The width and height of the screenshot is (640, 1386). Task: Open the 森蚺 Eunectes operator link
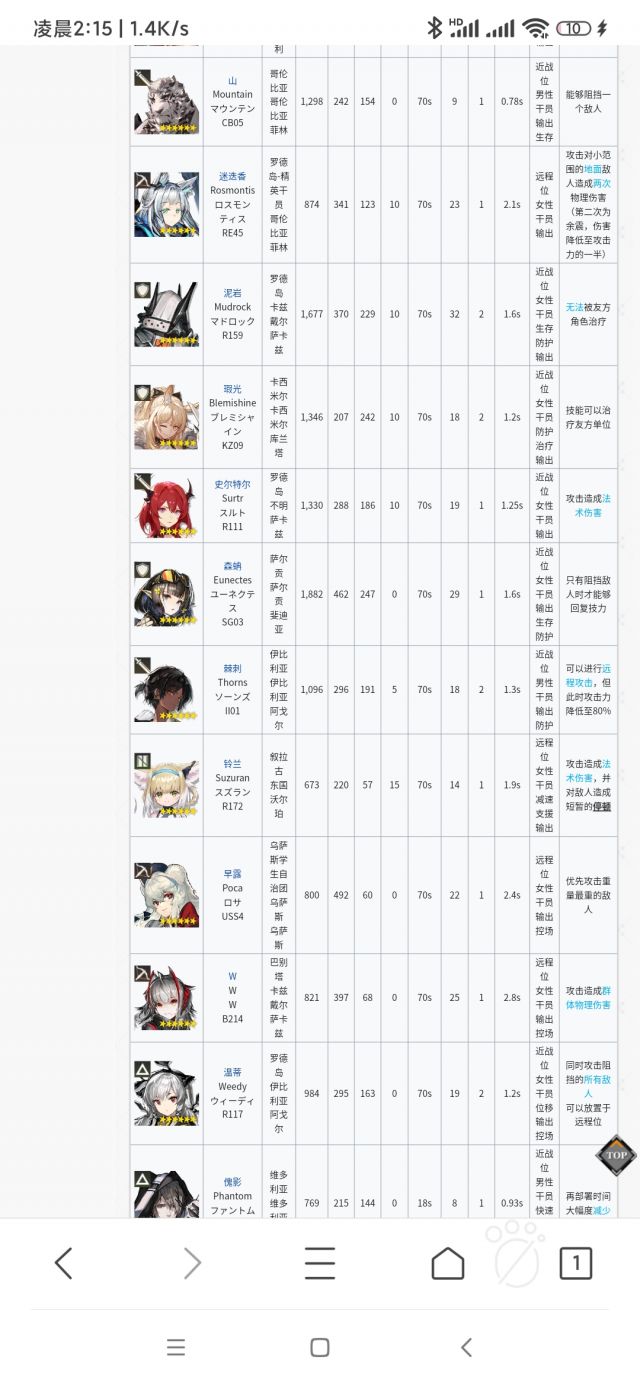(232, 566)
